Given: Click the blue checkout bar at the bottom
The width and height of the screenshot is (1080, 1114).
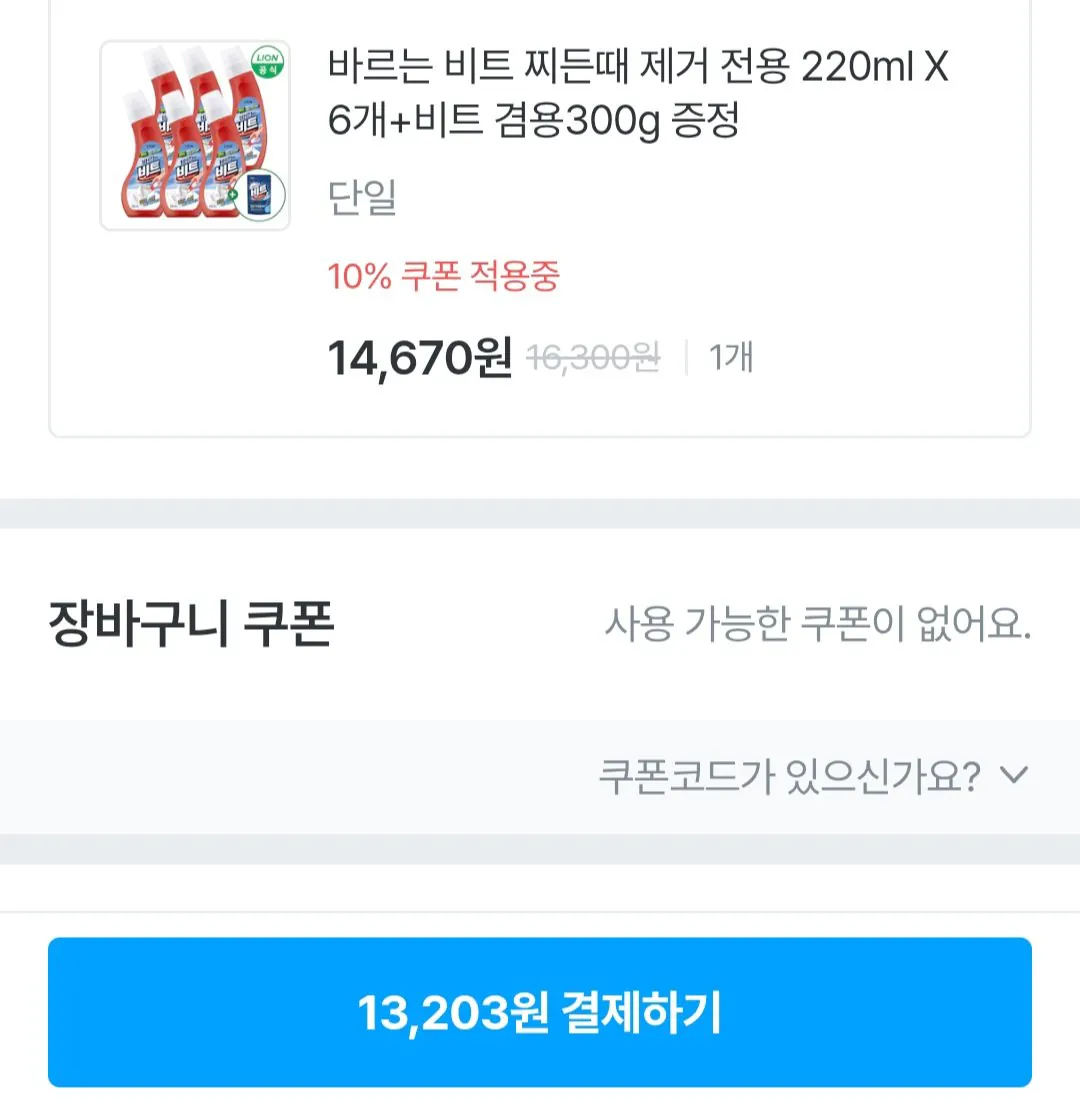Looking at the screenshot, I should point(540,1009).
